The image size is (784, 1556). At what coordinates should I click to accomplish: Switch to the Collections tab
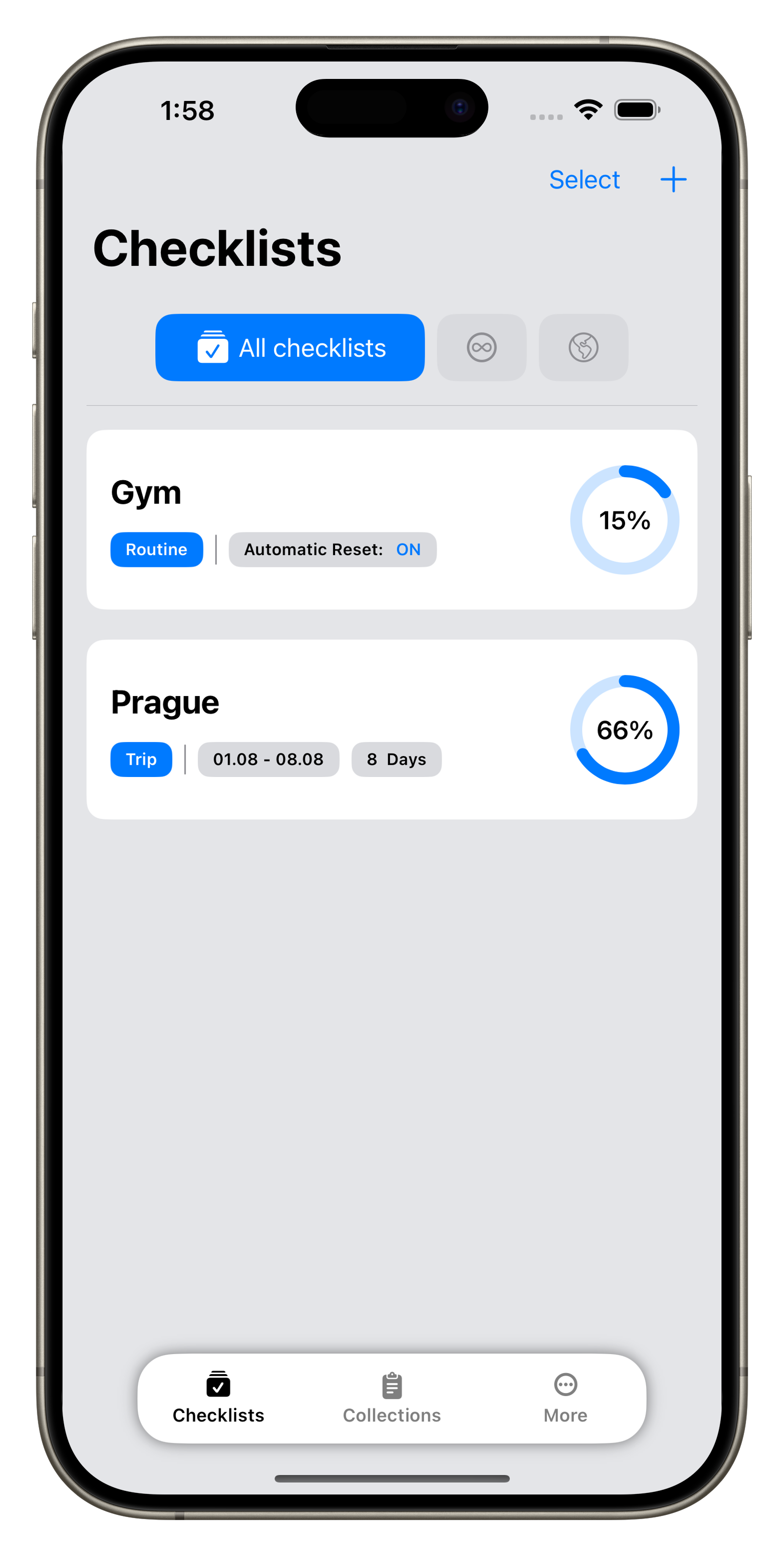(x=391, y=1398)
